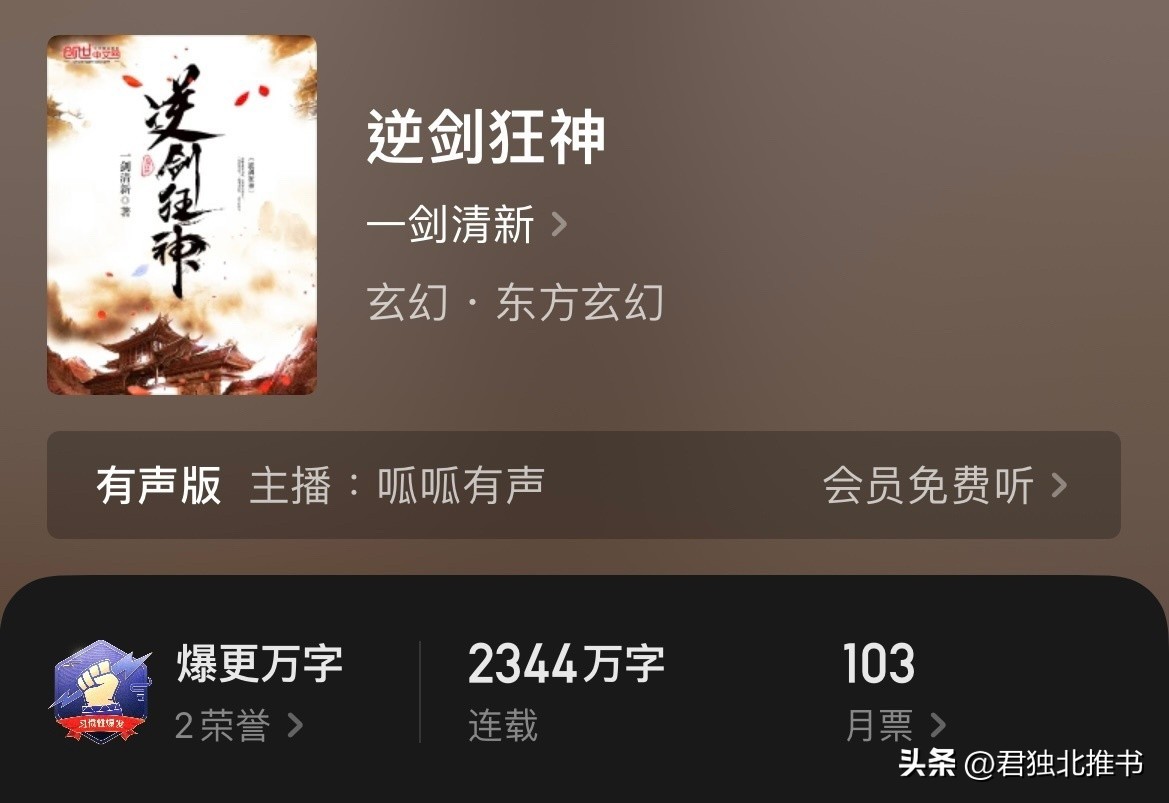Tap the 逆剑狂神 book cover

182,215
